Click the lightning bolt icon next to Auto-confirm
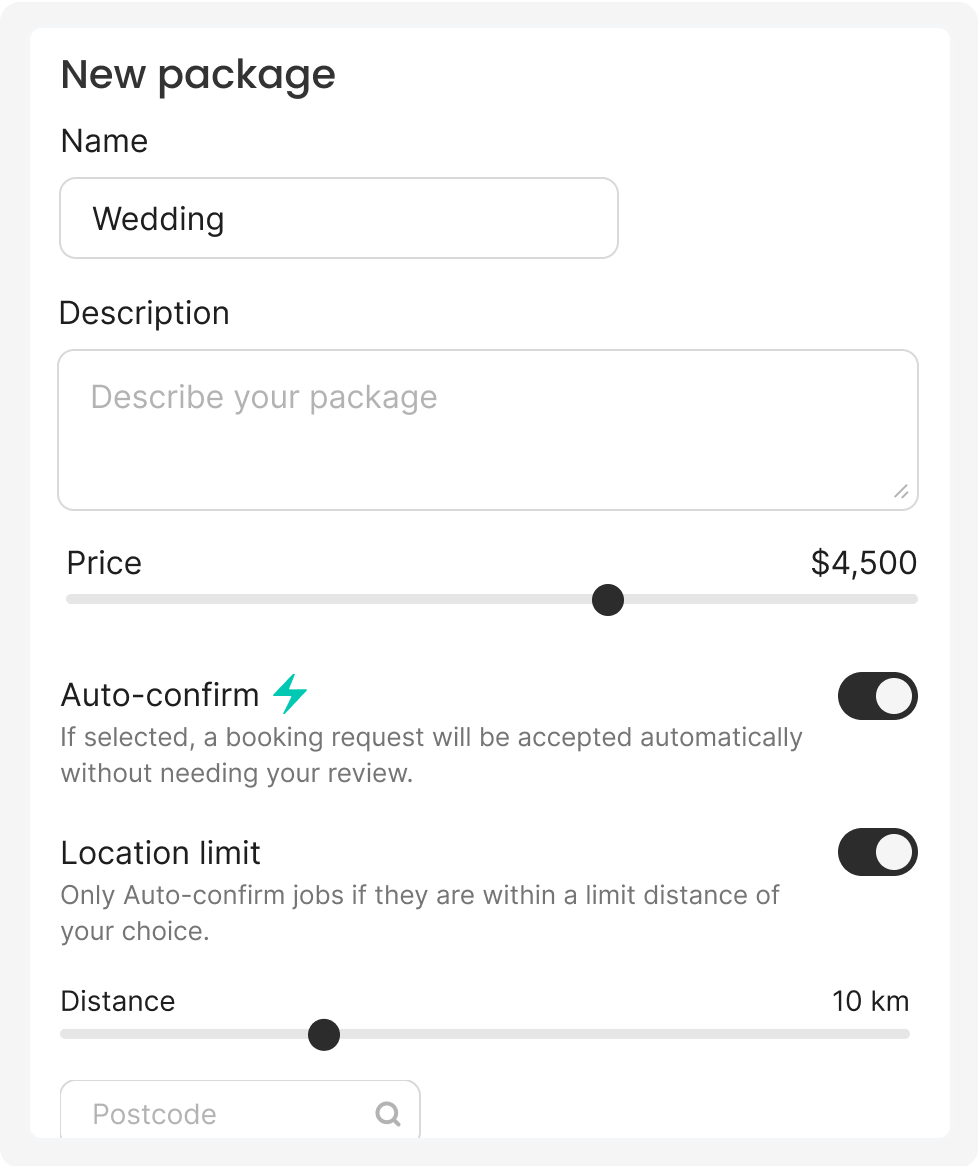The image size is (978, 1166). pyautogui.click(x=291, y=694)
